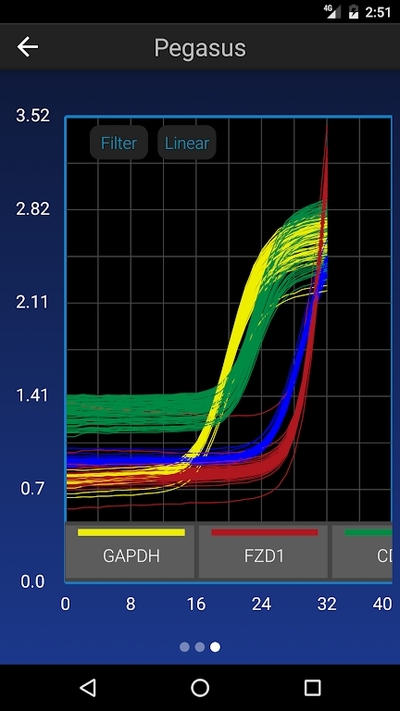Select the GAPDH legend item
The height and width of the screenshot is (711, 400).
131,551
